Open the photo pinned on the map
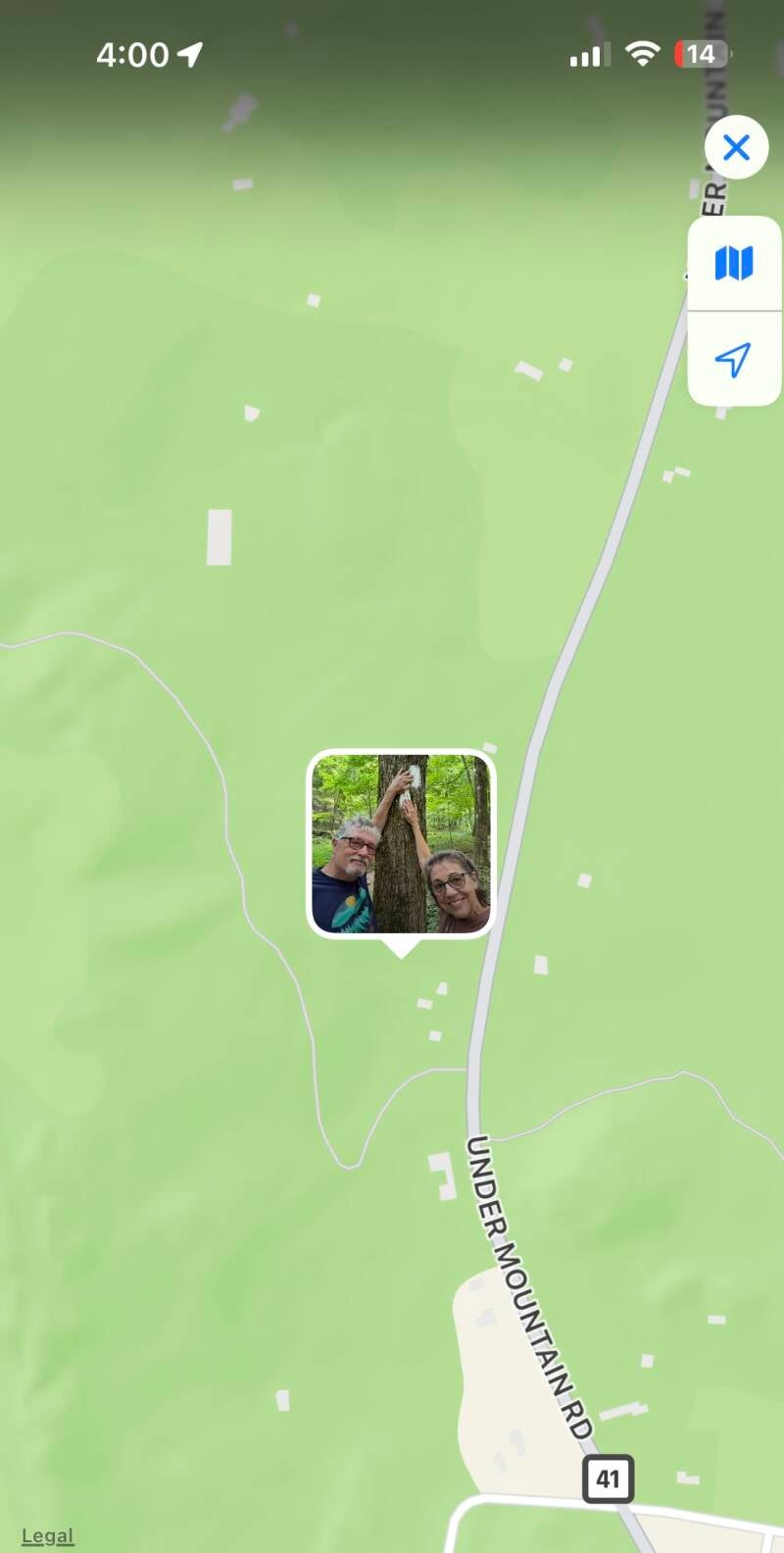This screenshot has height=1553, width=784. tap(402, 844)
